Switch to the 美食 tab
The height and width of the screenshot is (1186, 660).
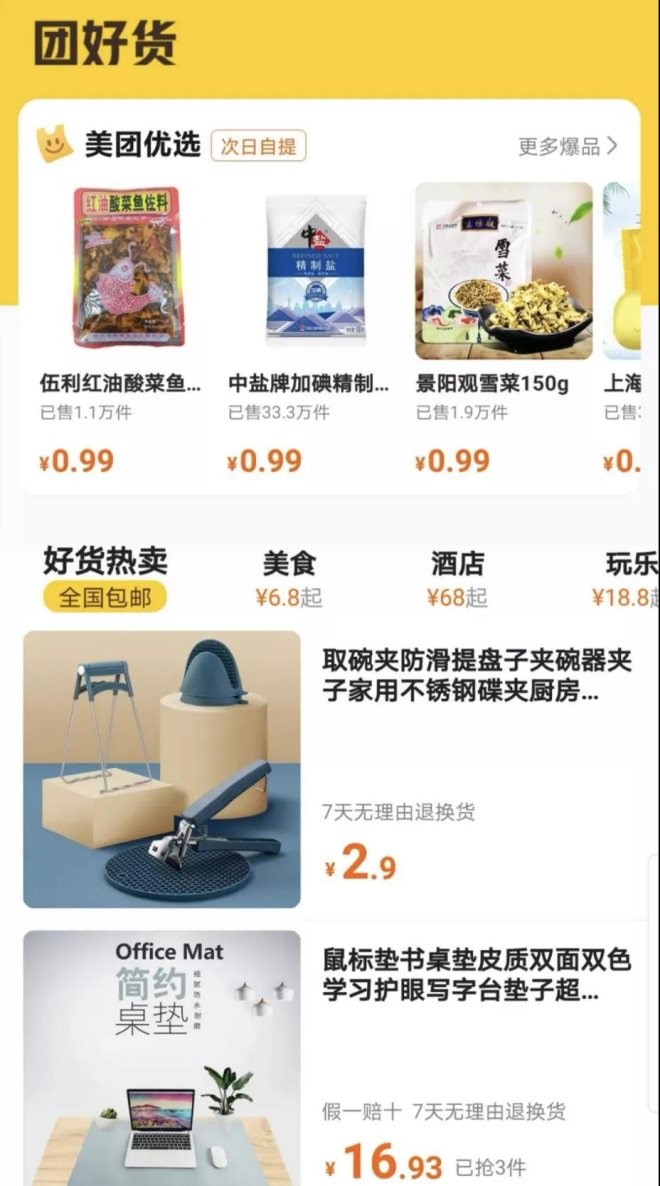(289, 579)
